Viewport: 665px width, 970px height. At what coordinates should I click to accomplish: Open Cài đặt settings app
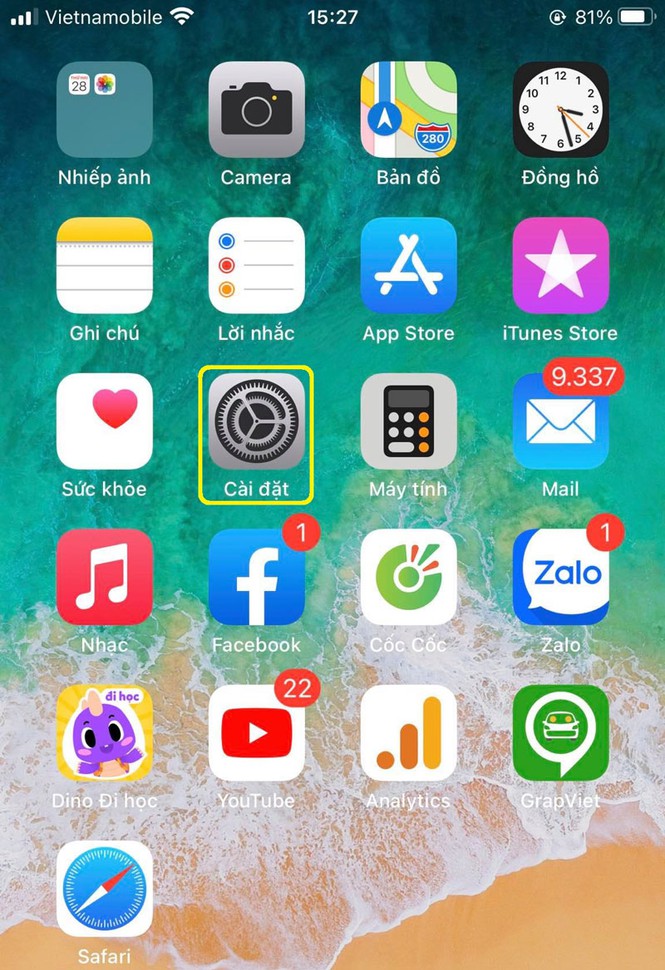pos(257,422)
